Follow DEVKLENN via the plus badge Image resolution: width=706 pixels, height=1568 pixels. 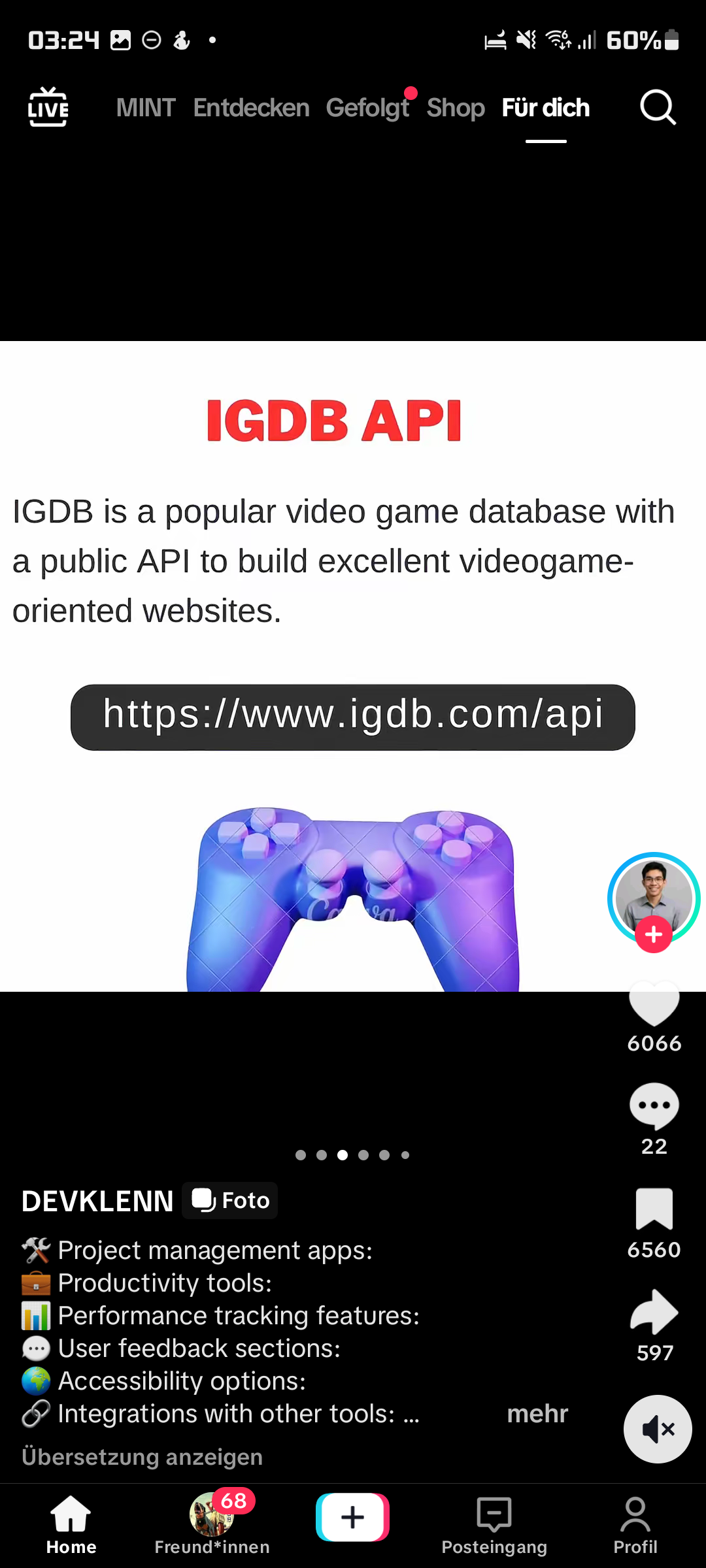(654, 934)
